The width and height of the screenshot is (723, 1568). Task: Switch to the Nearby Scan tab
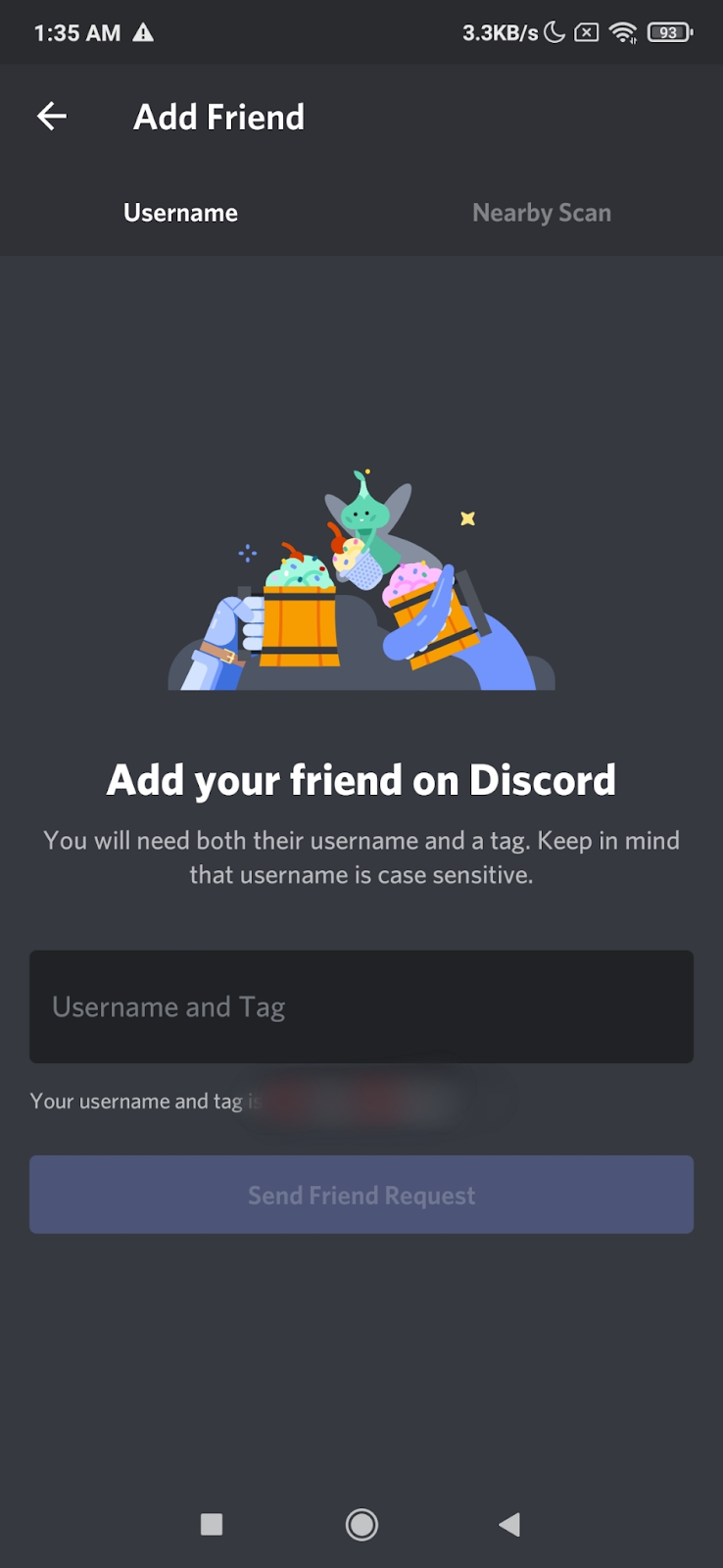541,213
